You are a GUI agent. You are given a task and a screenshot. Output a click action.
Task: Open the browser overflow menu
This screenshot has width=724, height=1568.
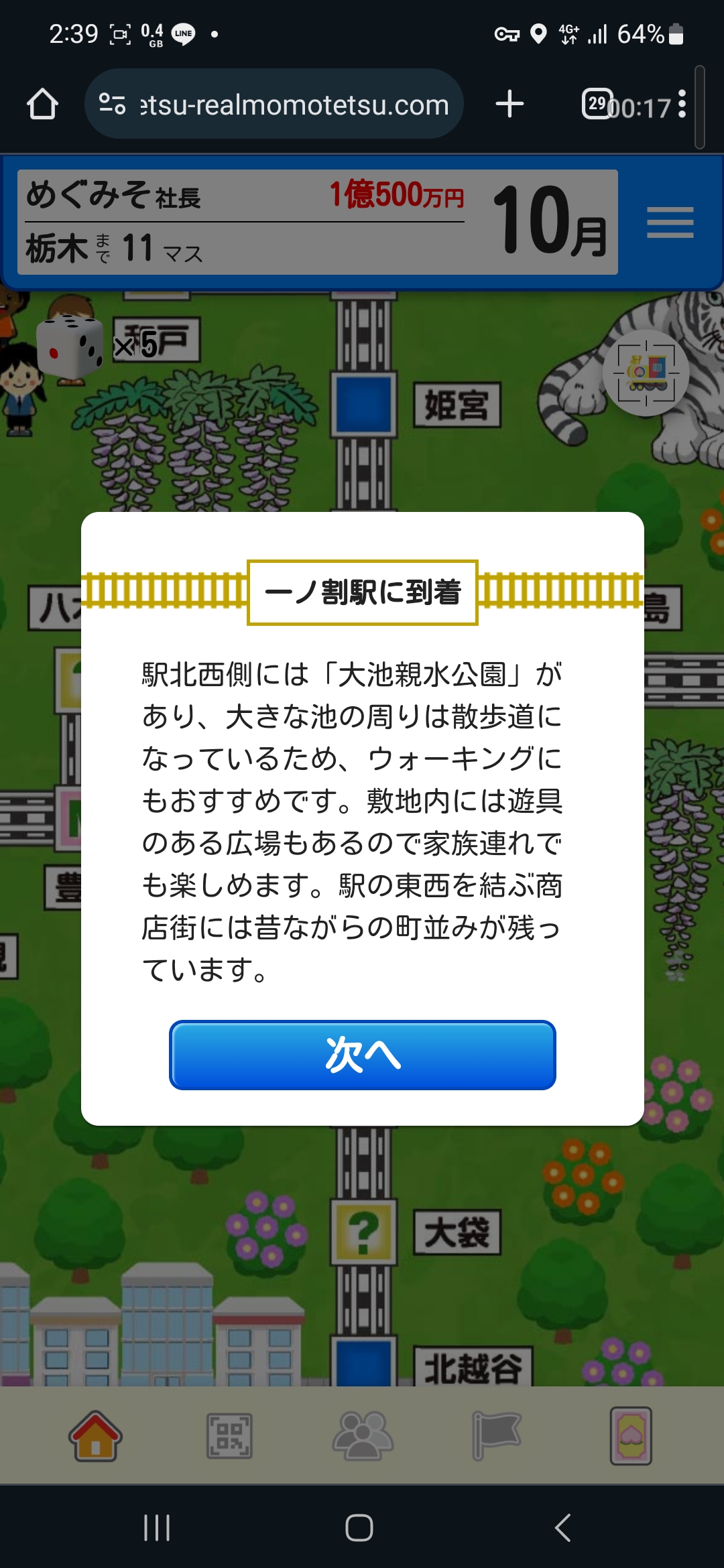point(682,104)
